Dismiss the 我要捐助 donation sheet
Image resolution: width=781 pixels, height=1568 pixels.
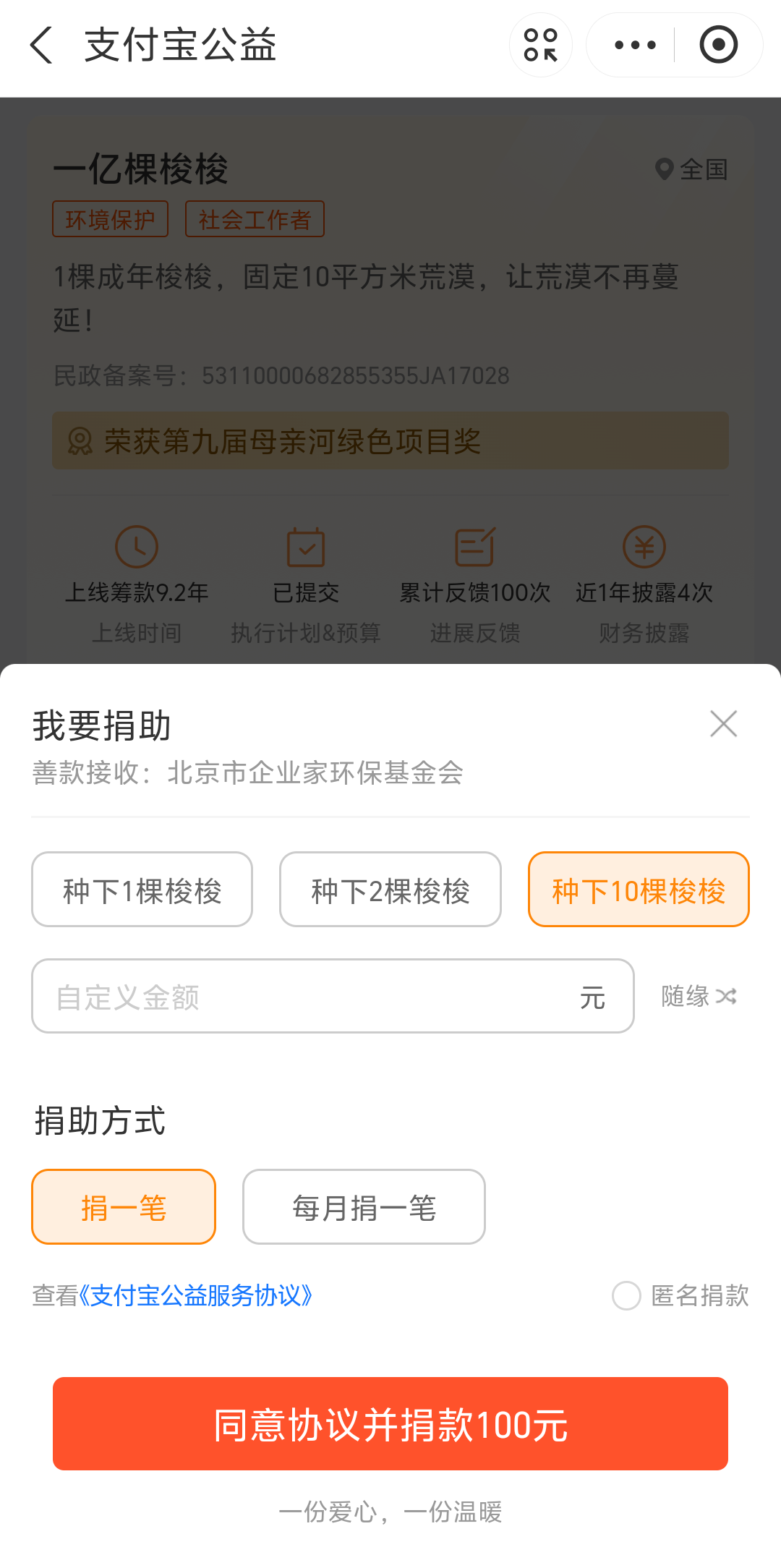click(x=723, y=724)
